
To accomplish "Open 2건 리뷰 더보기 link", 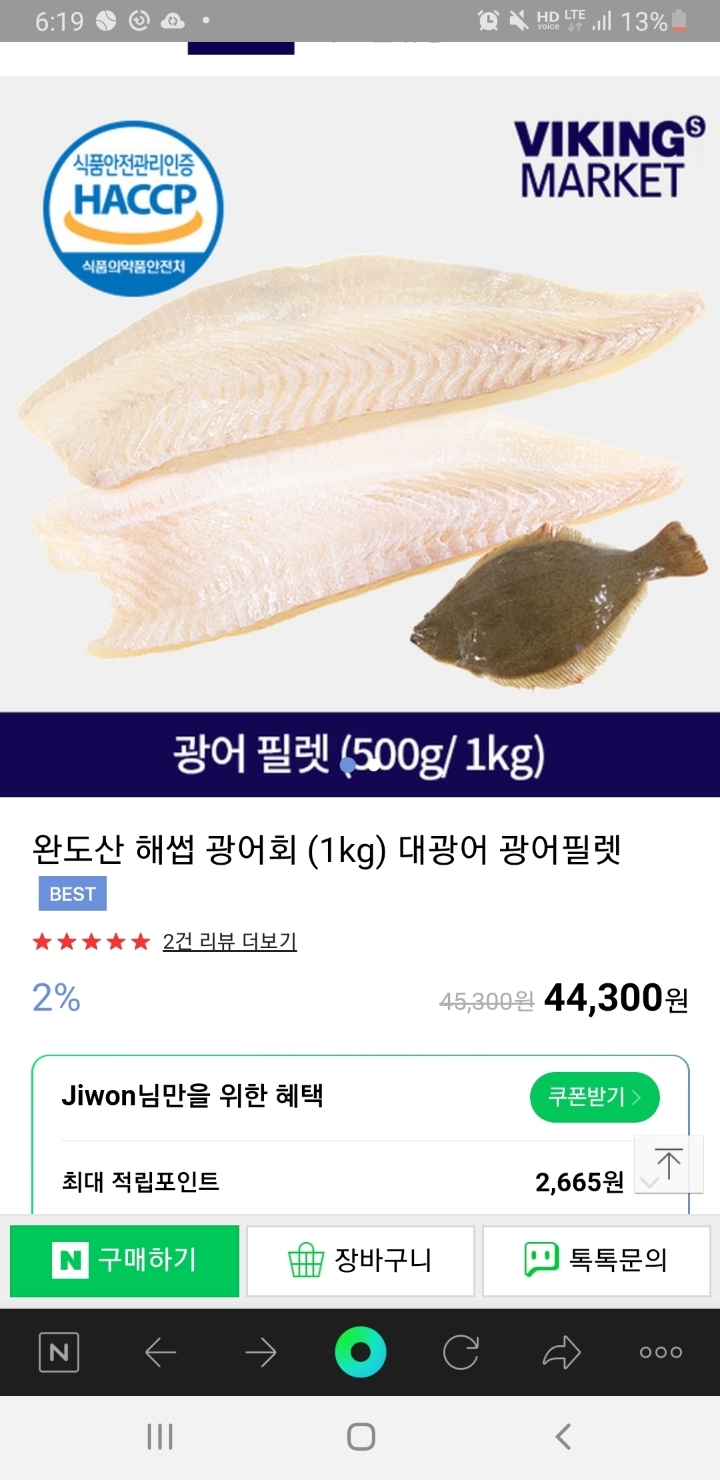I will click(x=229, y=941).
